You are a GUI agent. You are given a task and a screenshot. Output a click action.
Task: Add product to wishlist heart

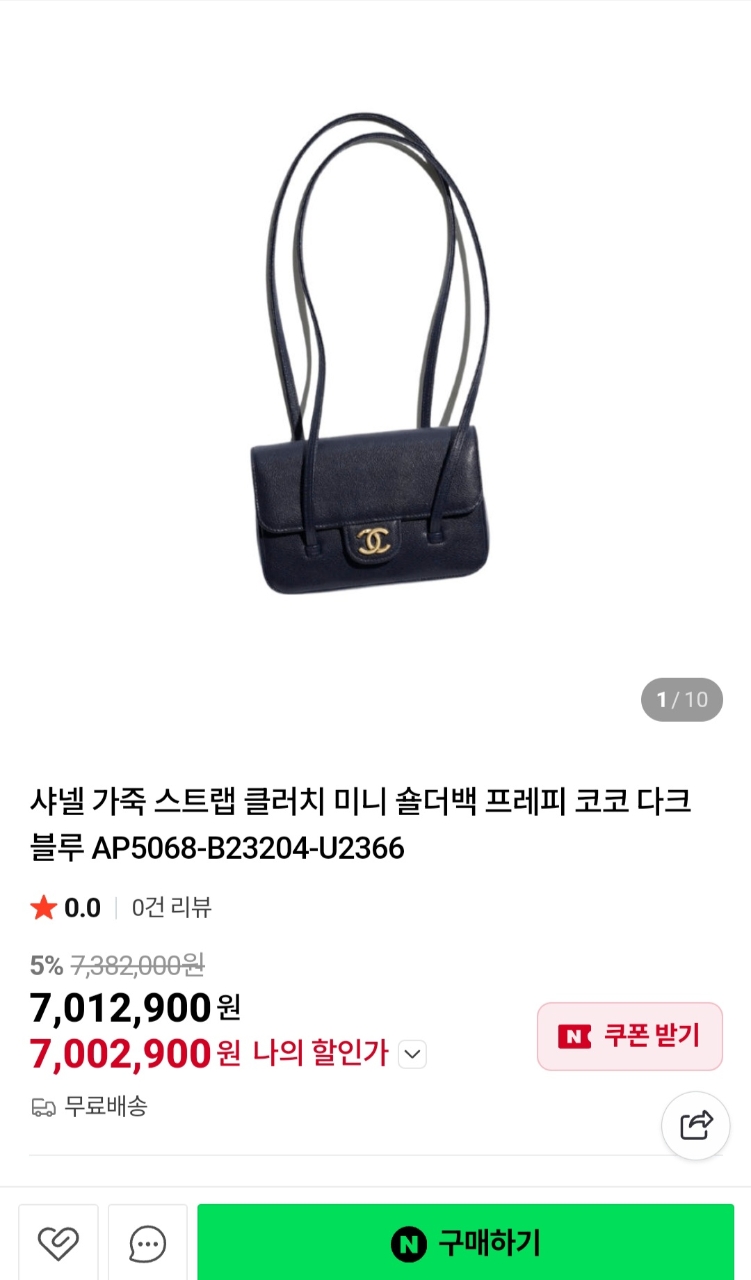pyautogui.click(x=58, y=1244)
